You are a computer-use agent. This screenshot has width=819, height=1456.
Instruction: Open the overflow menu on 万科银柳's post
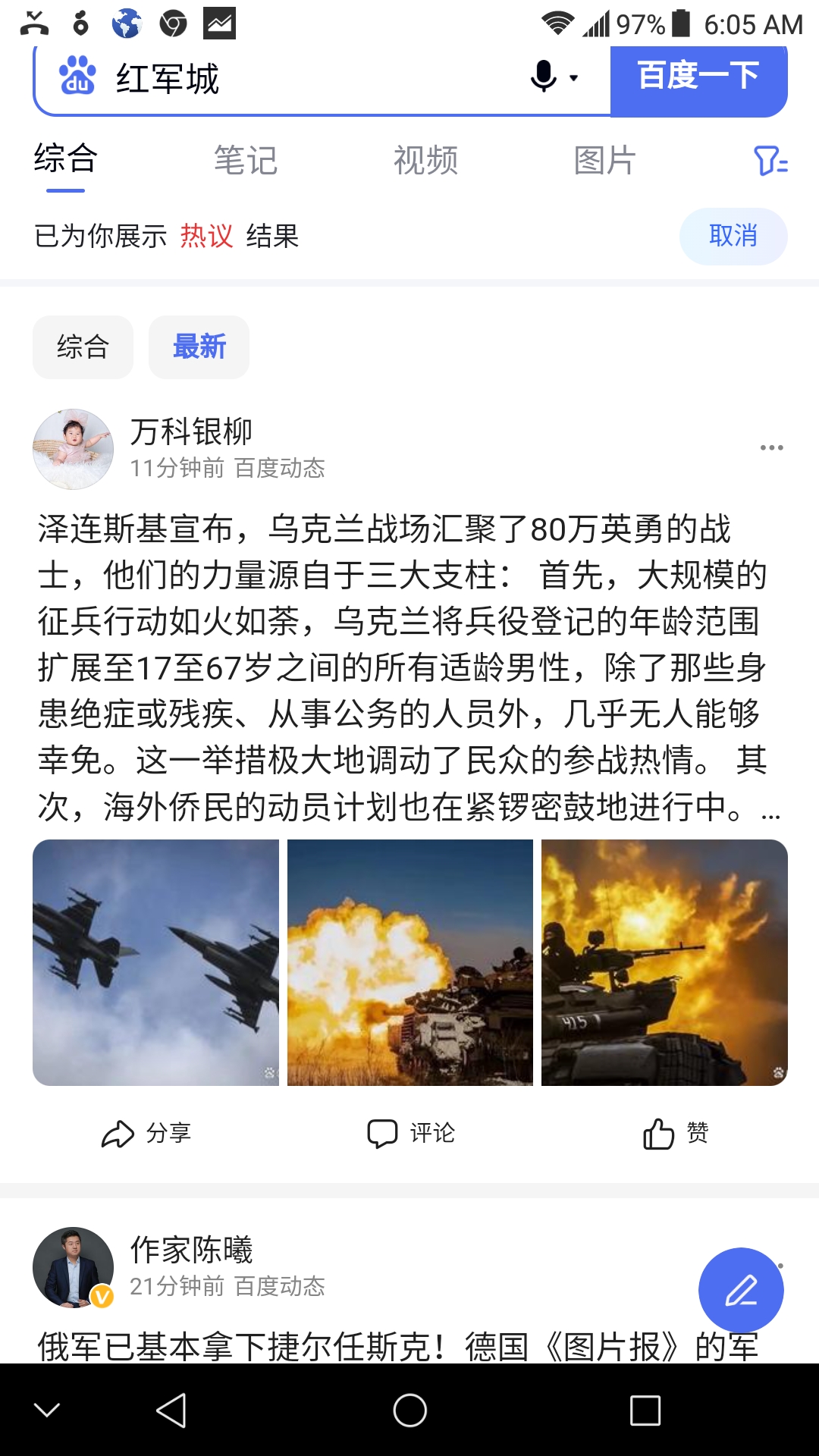tap(771, 448)
